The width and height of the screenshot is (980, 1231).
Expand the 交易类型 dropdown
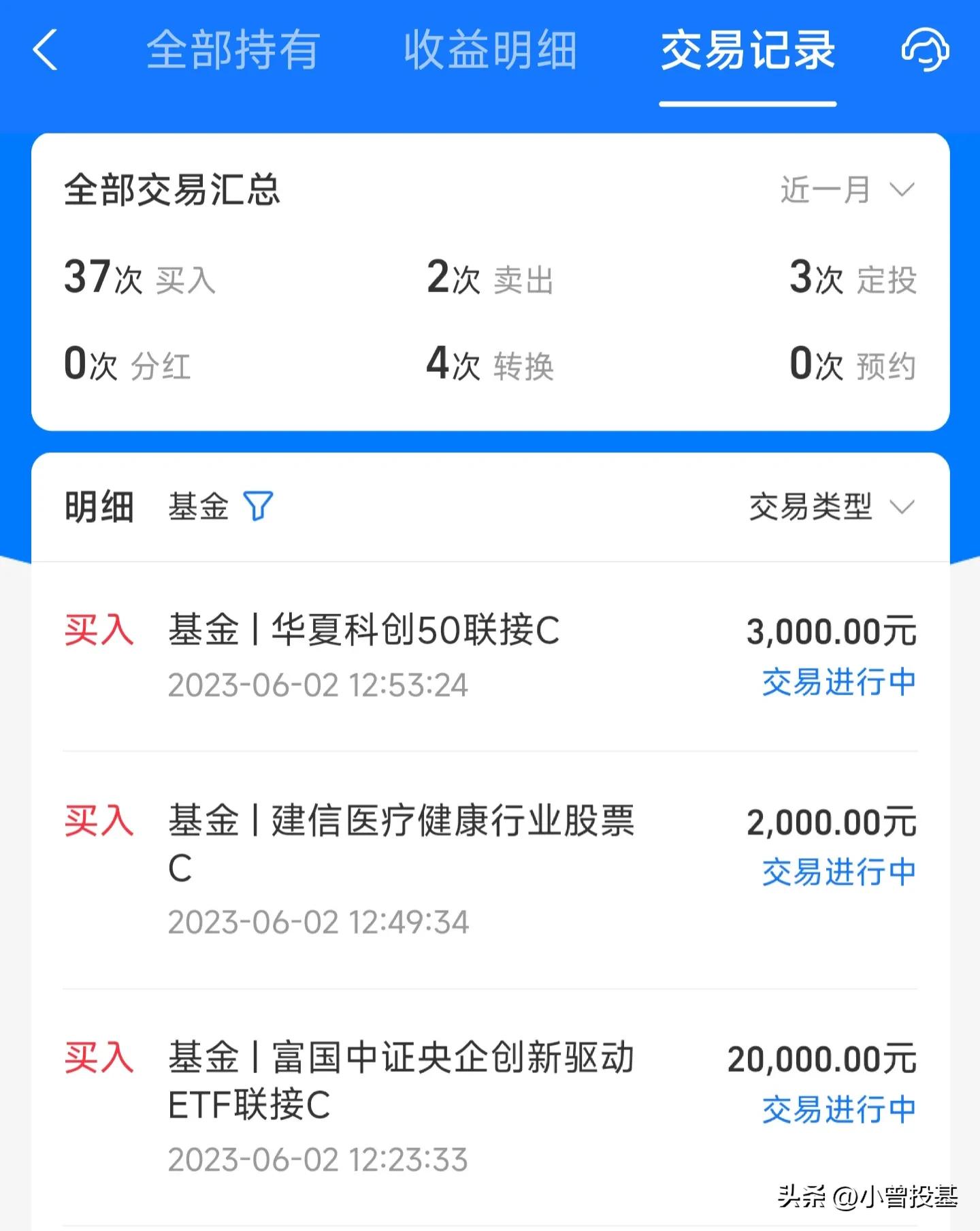point(830,507)
